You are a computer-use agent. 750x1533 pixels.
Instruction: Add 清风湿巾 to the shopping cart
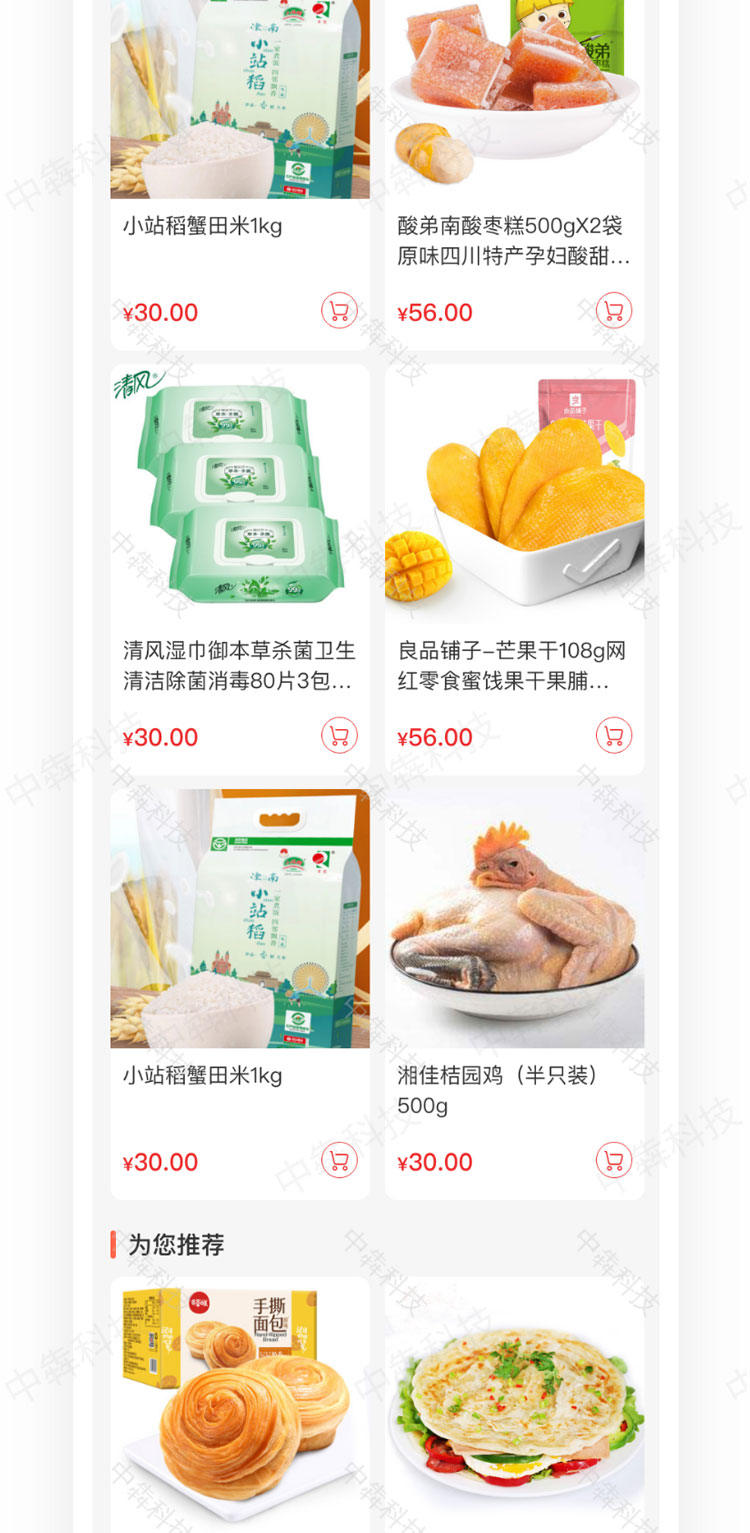(339, 735)
